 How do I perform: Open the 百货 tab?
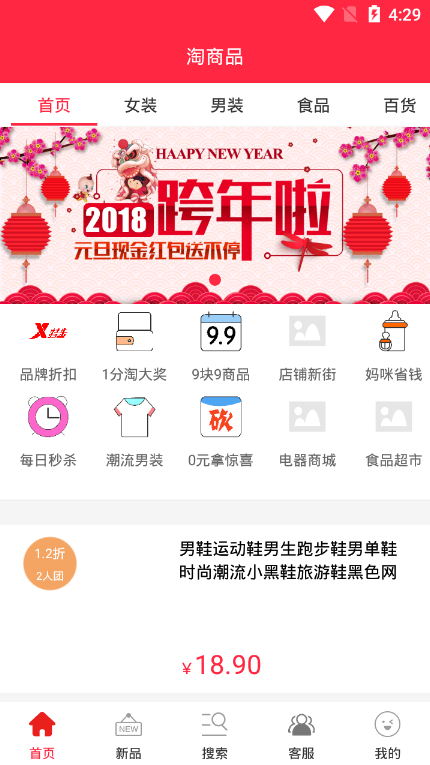399,105
